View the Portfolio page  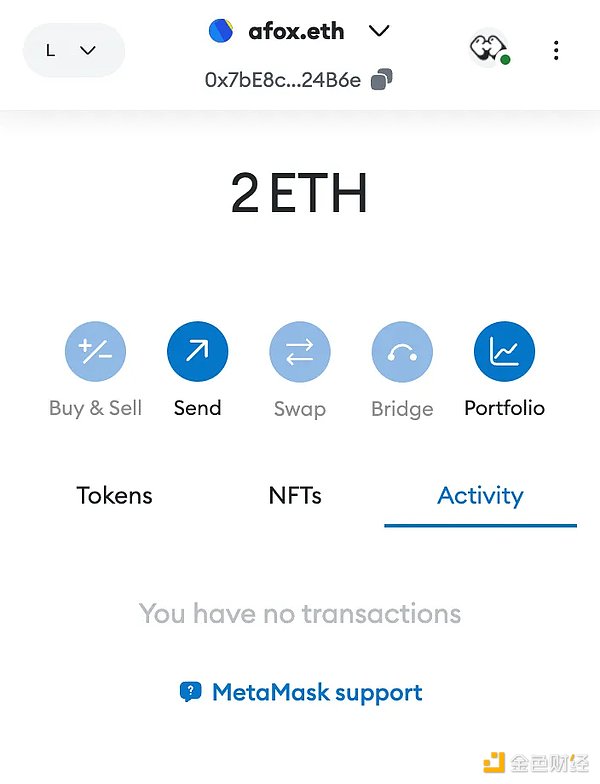click(x=504, y=352)
